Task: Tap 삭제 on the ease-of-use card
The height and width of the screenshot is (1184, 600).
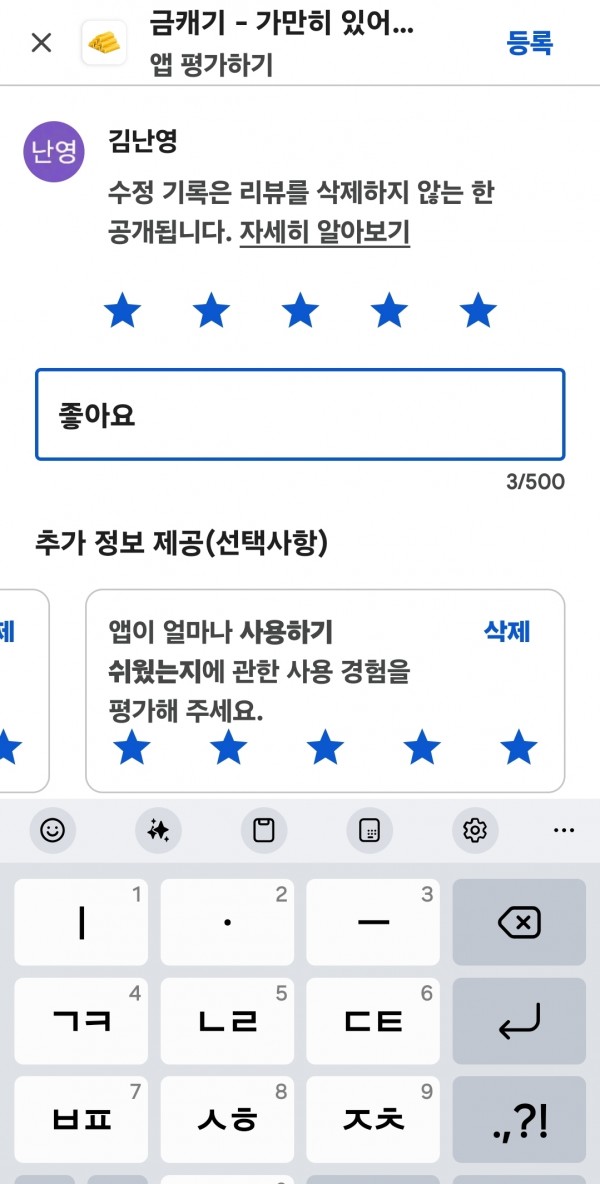Action: pos(506,631)
